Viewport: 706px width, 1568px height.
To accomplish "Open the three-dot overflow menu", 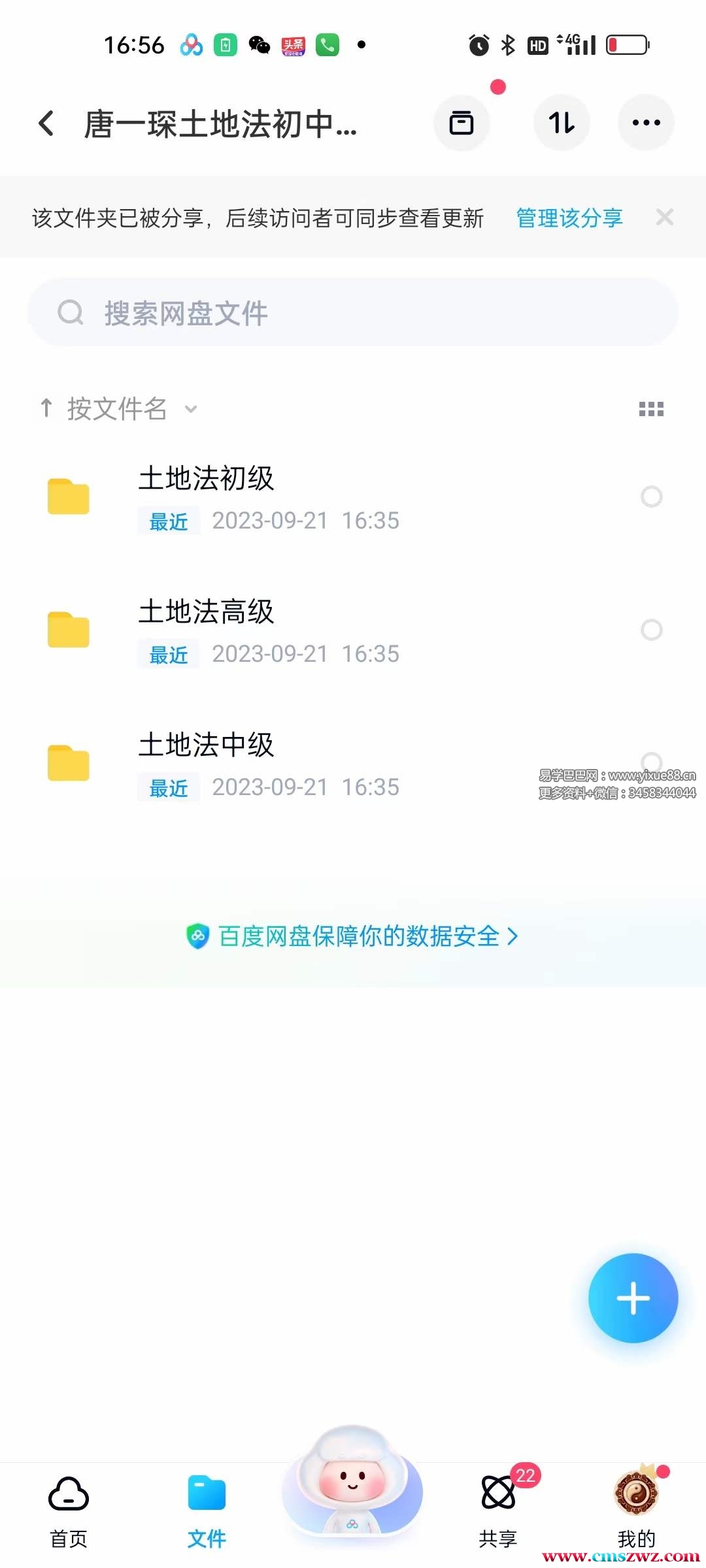I will (x=646, y=123).
